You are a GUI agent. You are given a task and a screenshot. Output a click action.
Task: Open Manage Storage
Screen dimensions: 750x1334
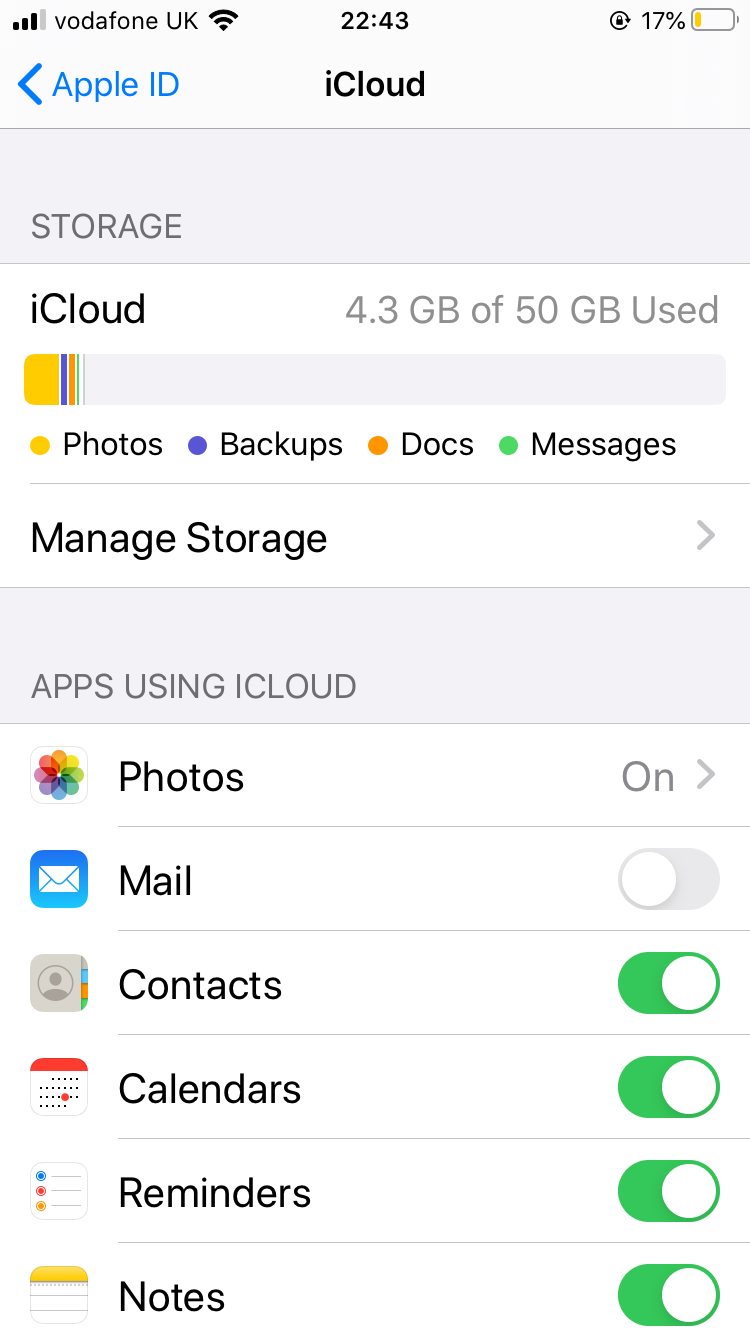(375, 537)
